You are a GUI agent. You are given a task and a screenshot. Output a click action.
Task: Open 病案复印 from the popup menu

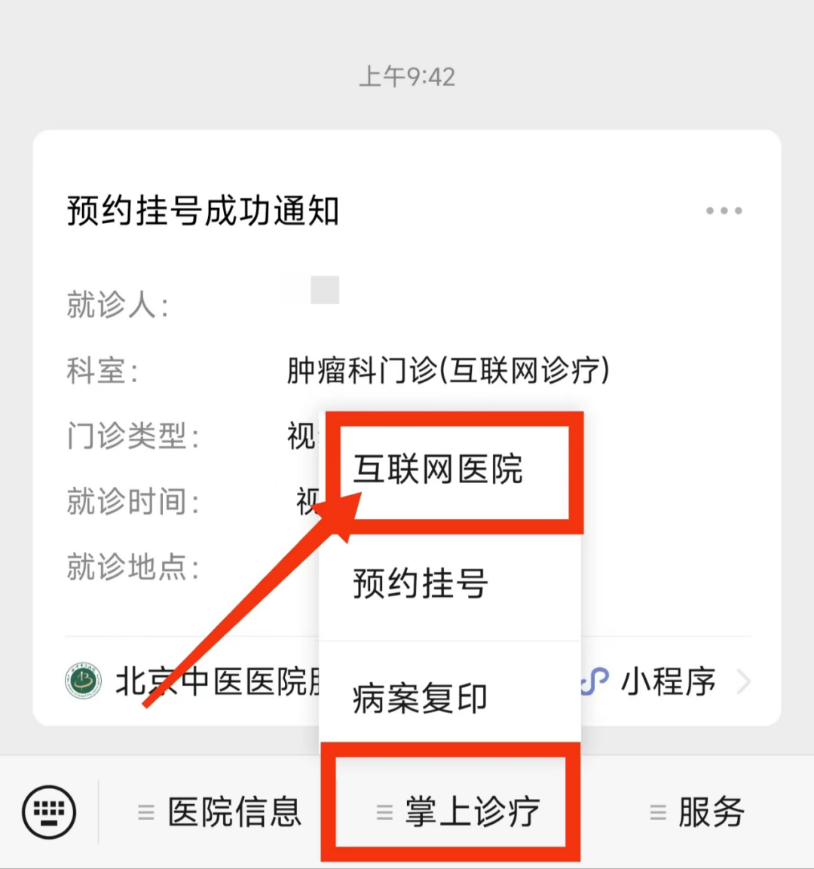pos(421,697)
